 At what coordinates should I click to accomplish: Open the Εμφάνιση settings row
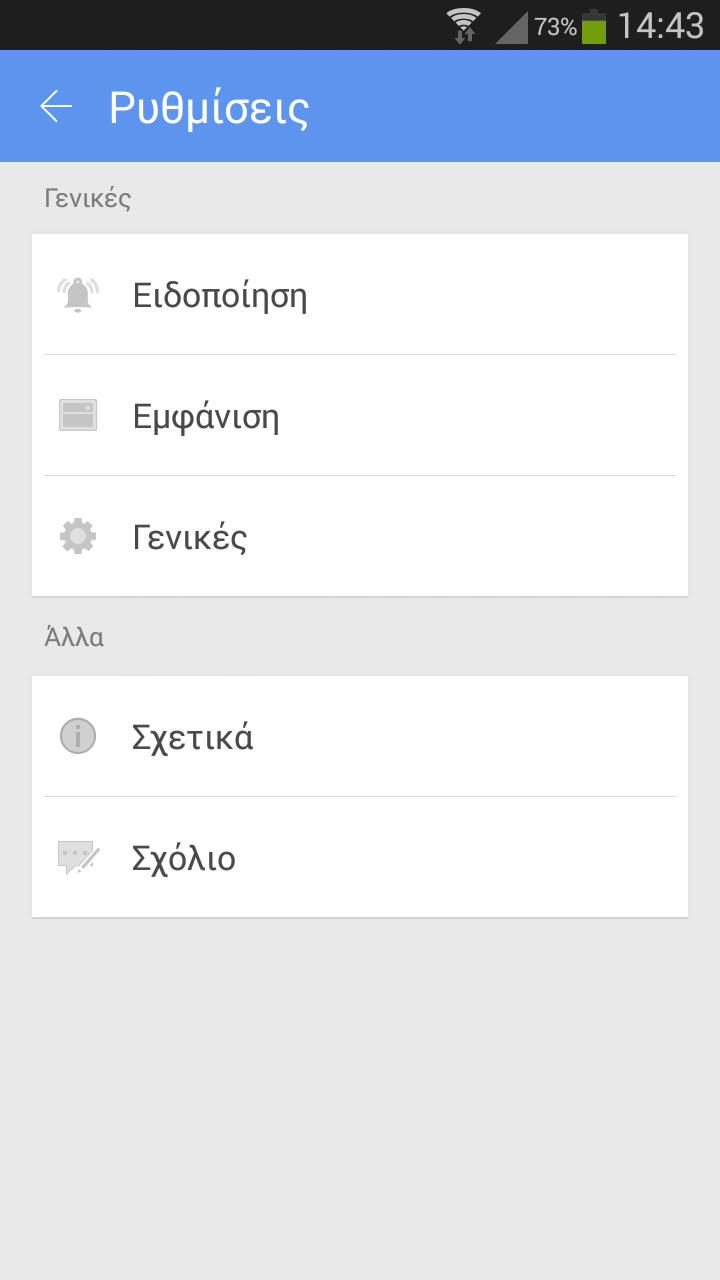[x=360, y=415]
